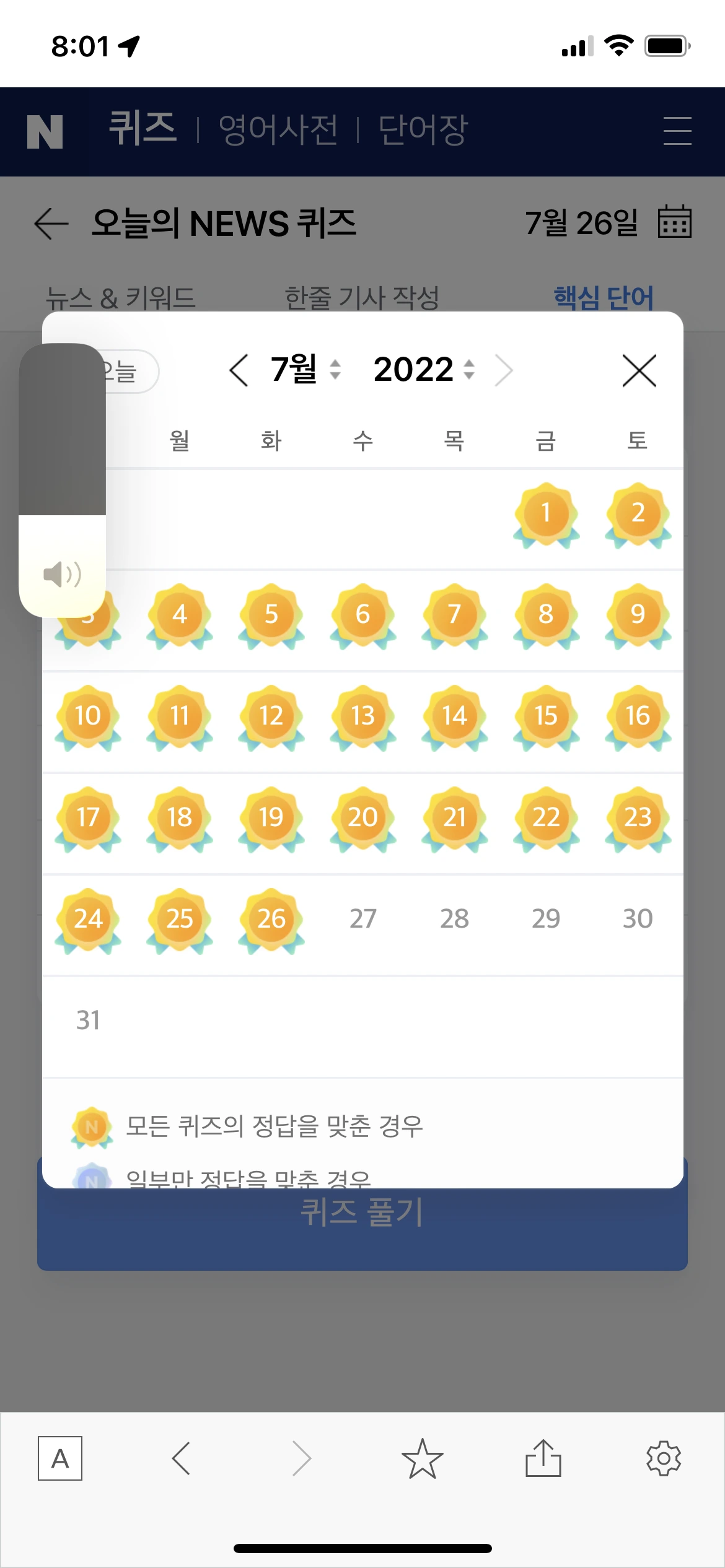Viewport: 725px width, 1568px height.
Task: Open the 2022 year picker
Action: pos(424,370)
